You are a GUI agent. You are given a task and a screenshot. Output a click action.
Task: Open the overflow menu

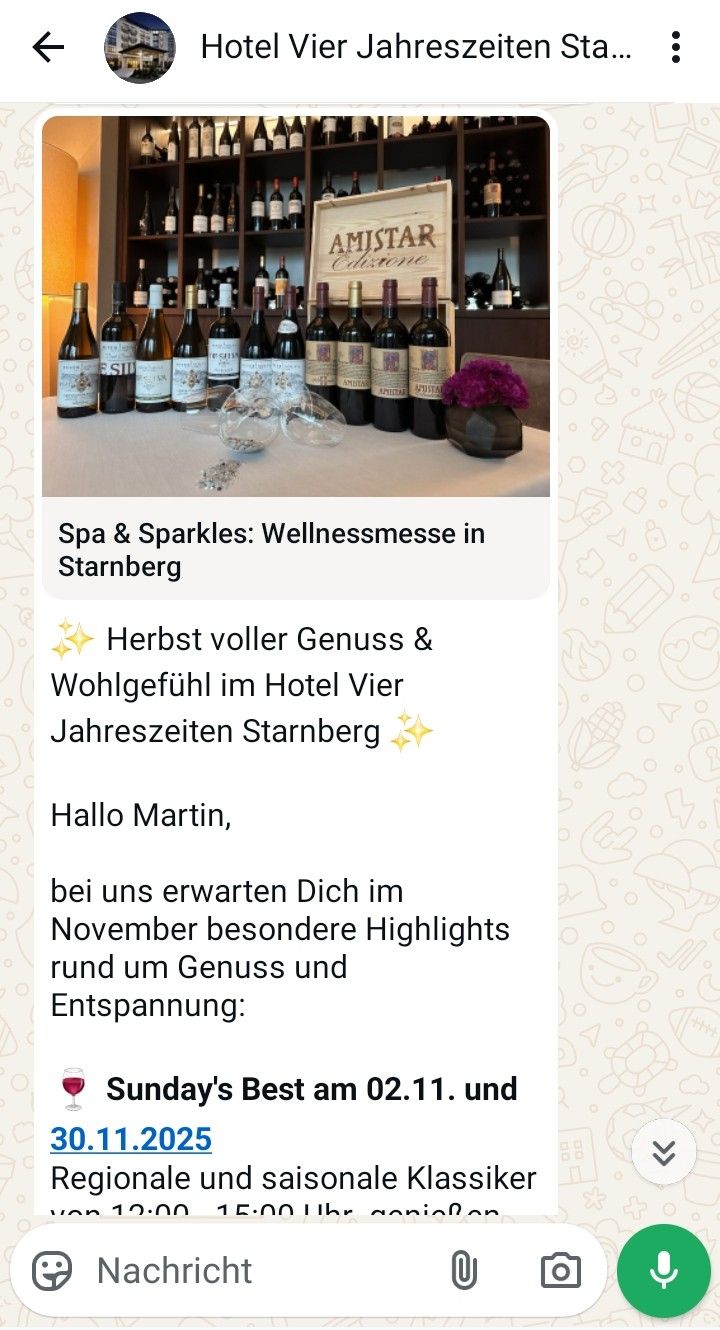click(676, 47)
